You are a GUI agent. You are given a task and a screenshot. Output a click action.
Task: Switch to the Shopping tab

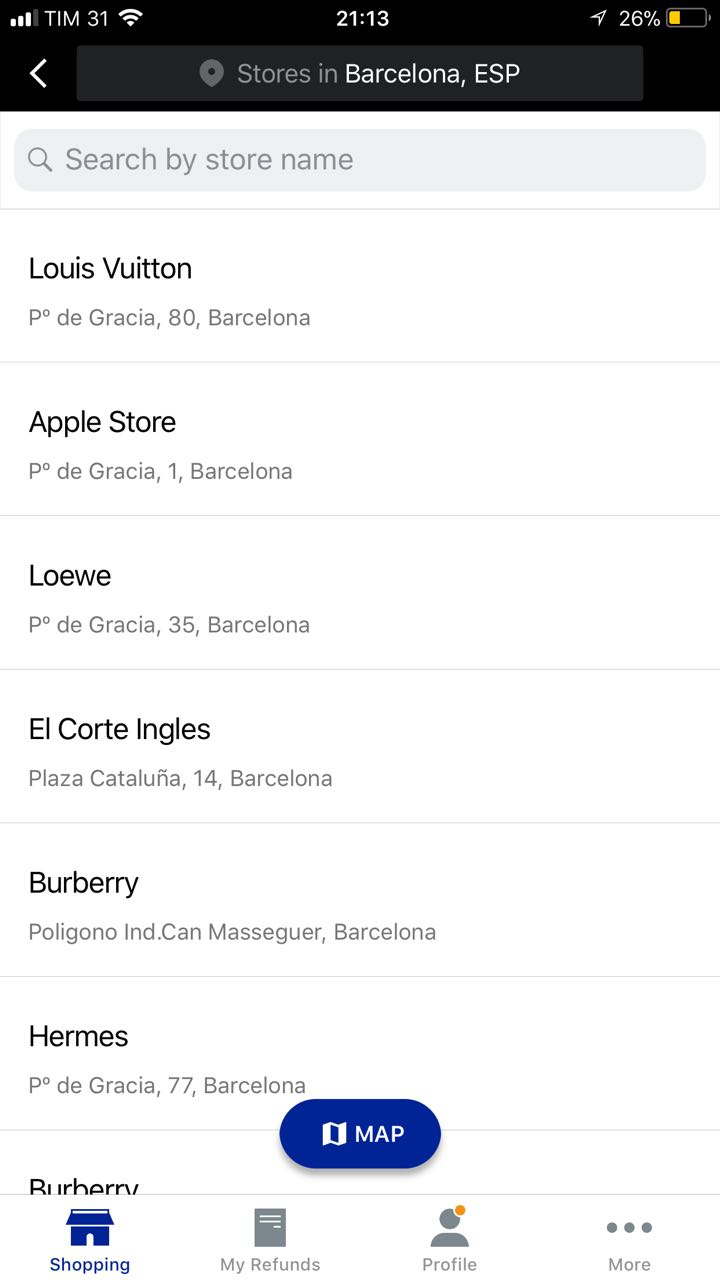(90, 1239)
